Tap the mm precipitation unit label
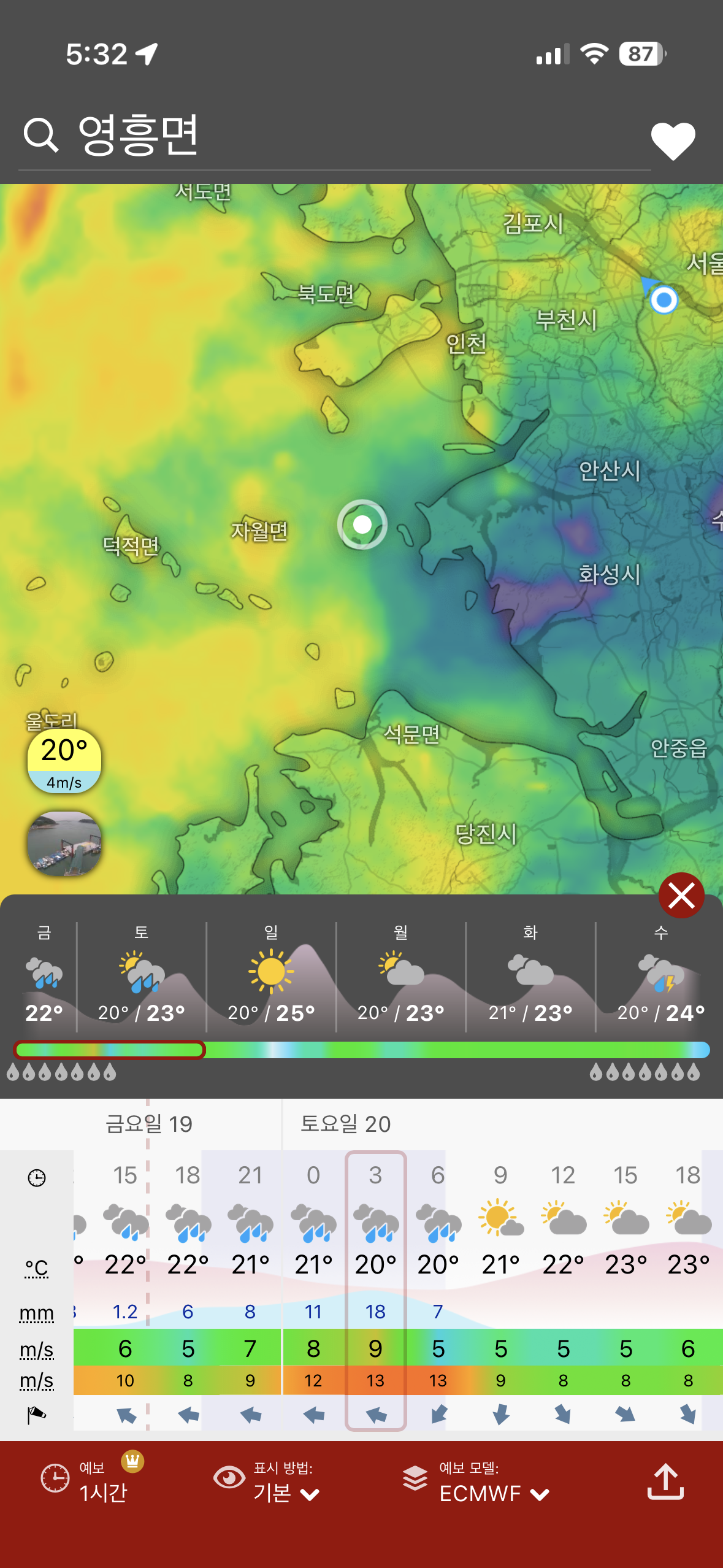Image resolution: width=723 pixels, height=1568 pixels. (37, 1313)
